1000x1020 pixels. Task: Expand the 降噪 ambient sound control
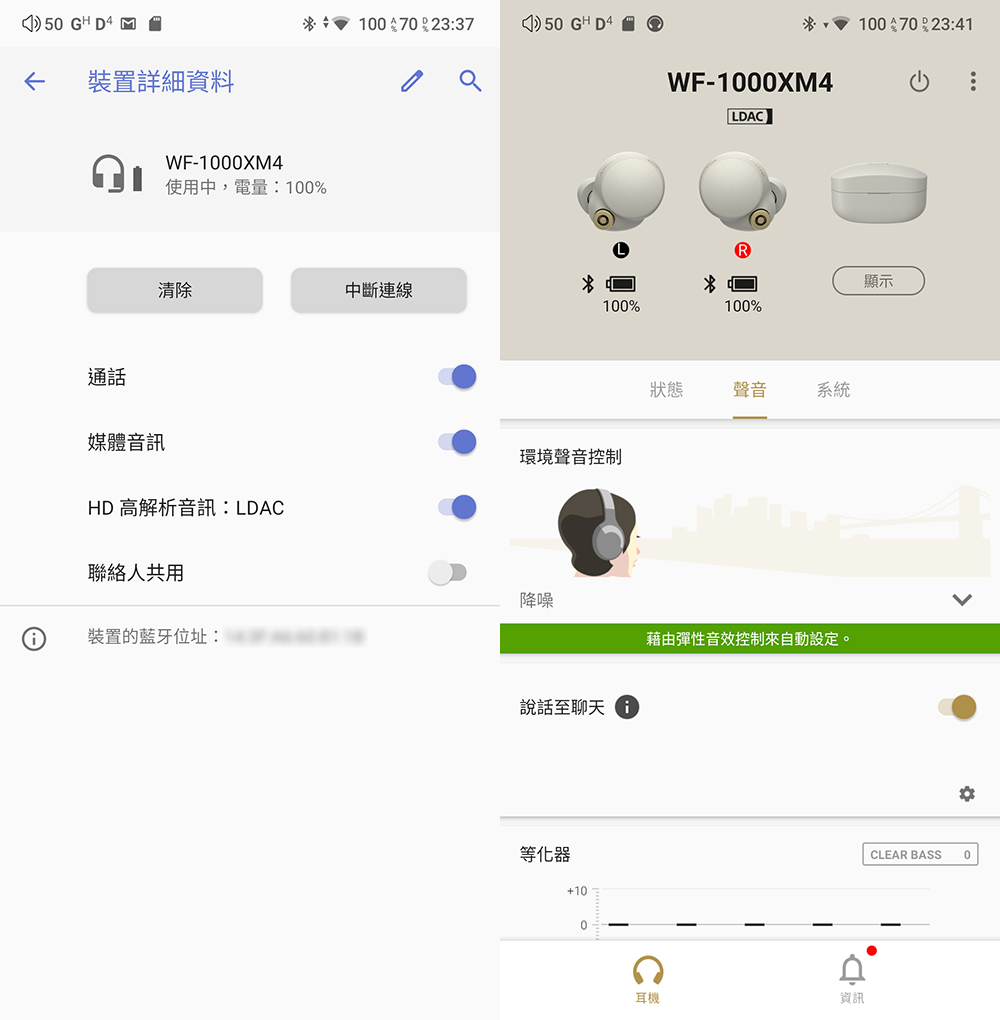(961, 600)
